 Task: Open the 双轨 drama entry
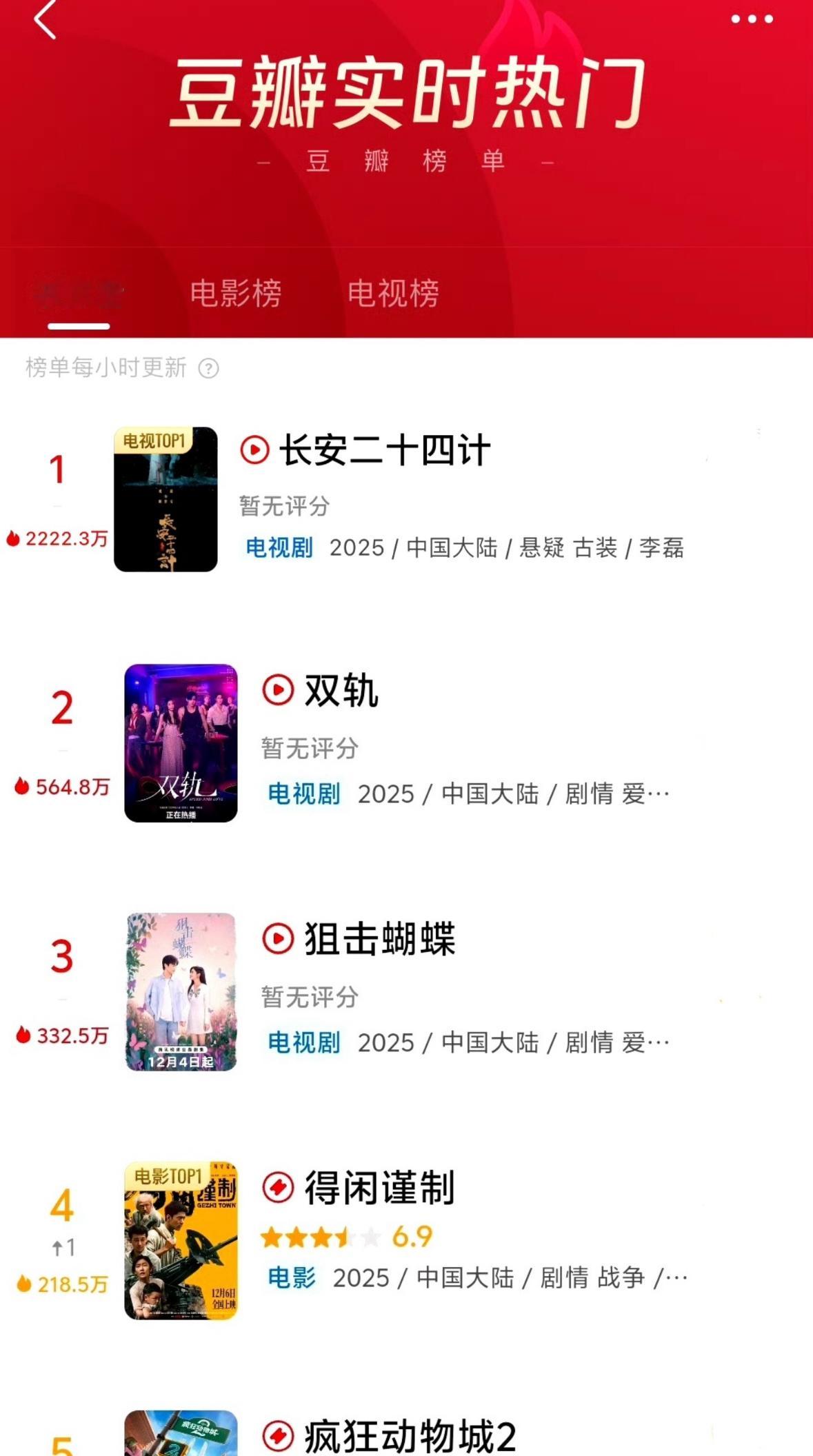(x=341, y=691)
